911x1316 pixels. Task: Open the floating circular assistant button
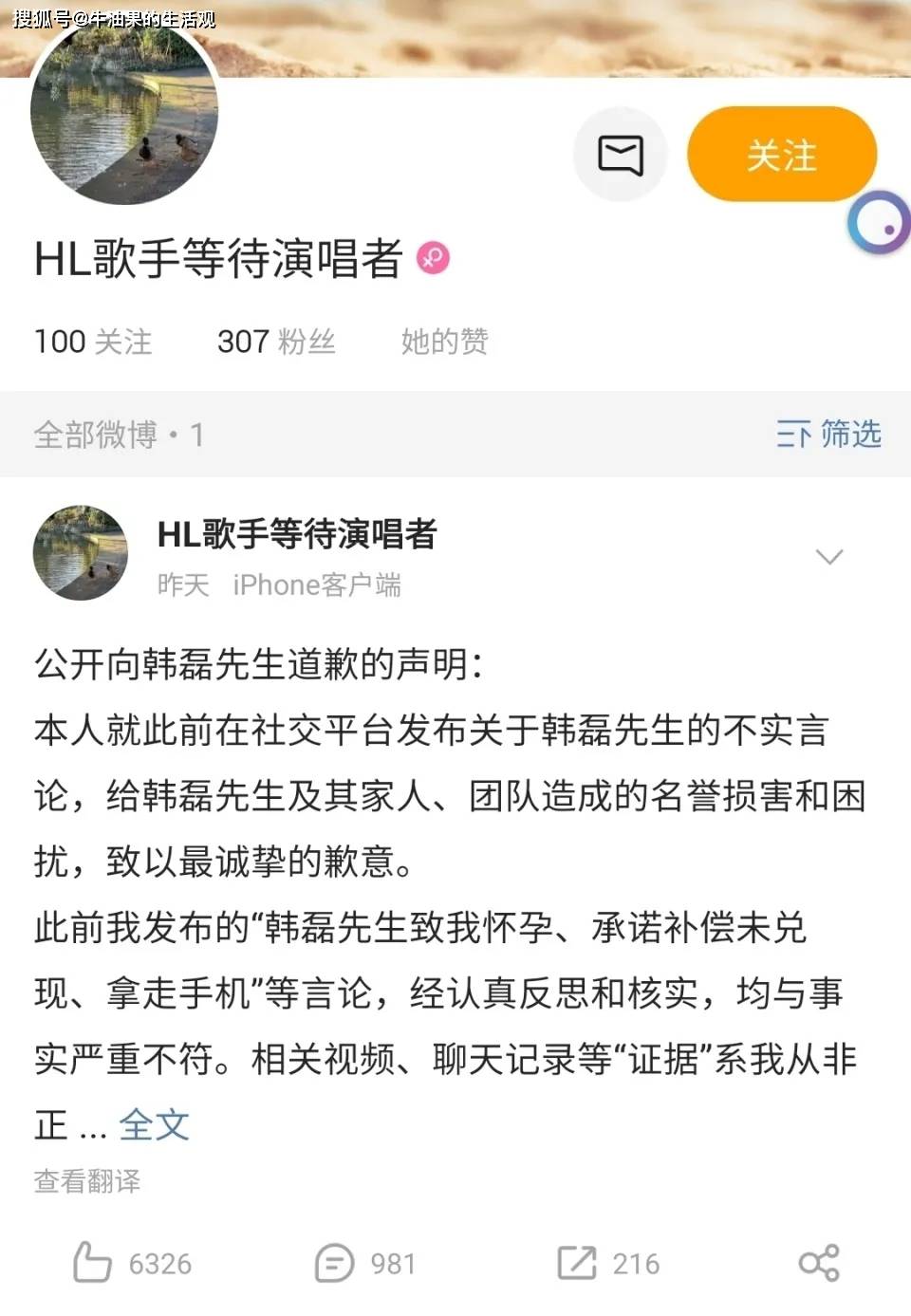[x=879, y=224]
